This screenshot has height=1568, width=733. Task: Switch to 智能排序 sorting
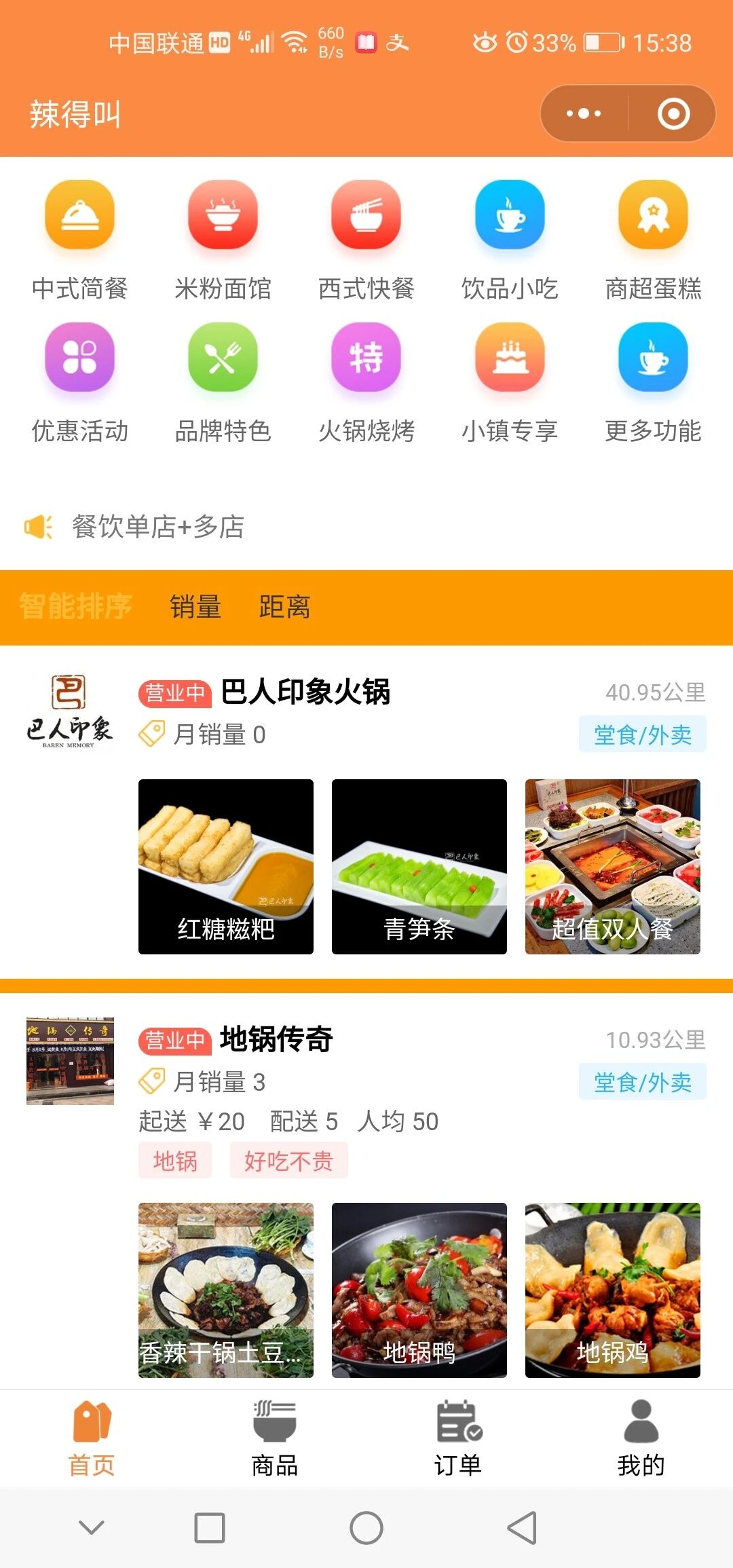75,607
